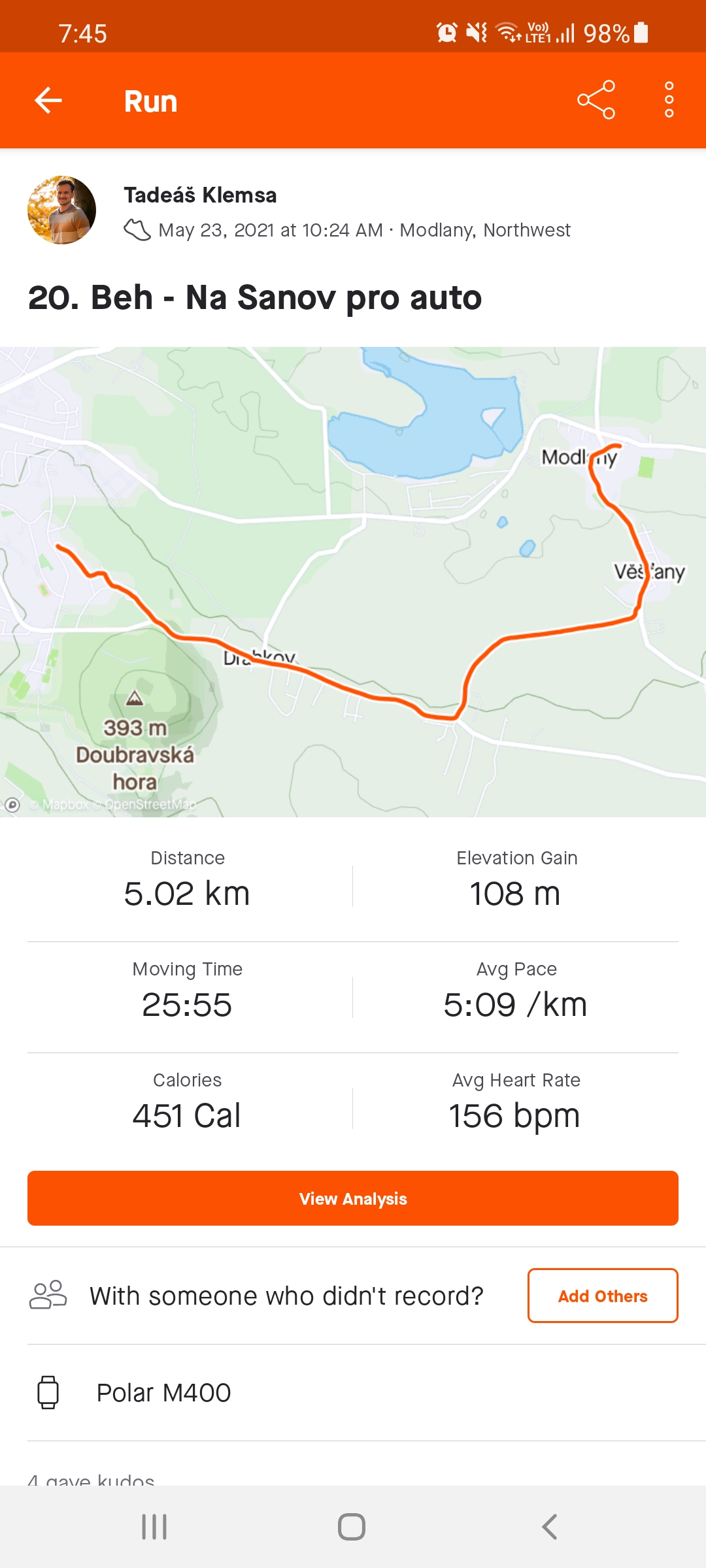Open the Mapbox info icon on map
The image size is (706, 1568).
tap(12, 805)
